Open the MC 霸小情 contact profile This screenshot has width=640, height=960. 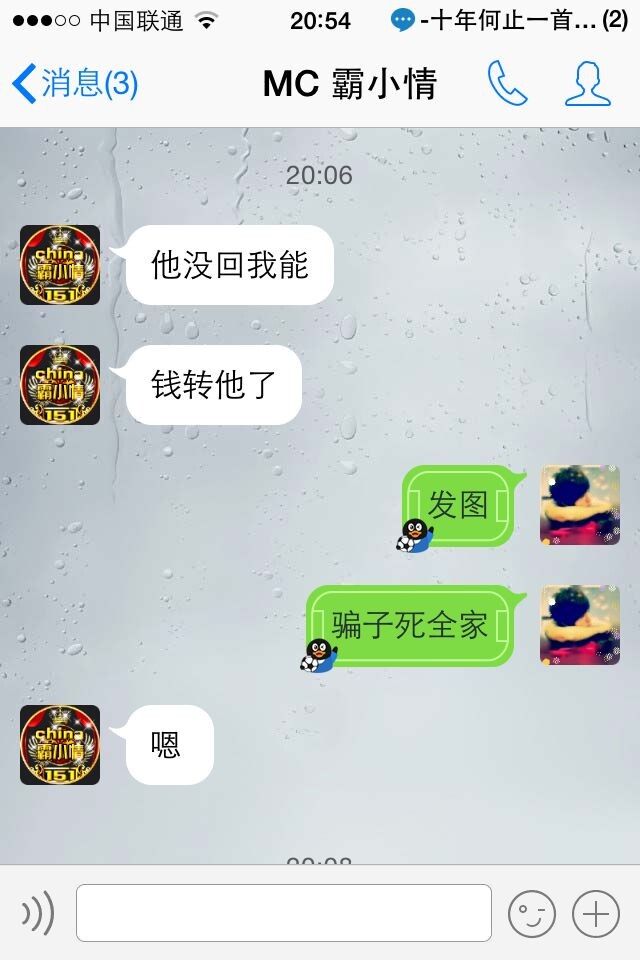click(x=587, y=84)
